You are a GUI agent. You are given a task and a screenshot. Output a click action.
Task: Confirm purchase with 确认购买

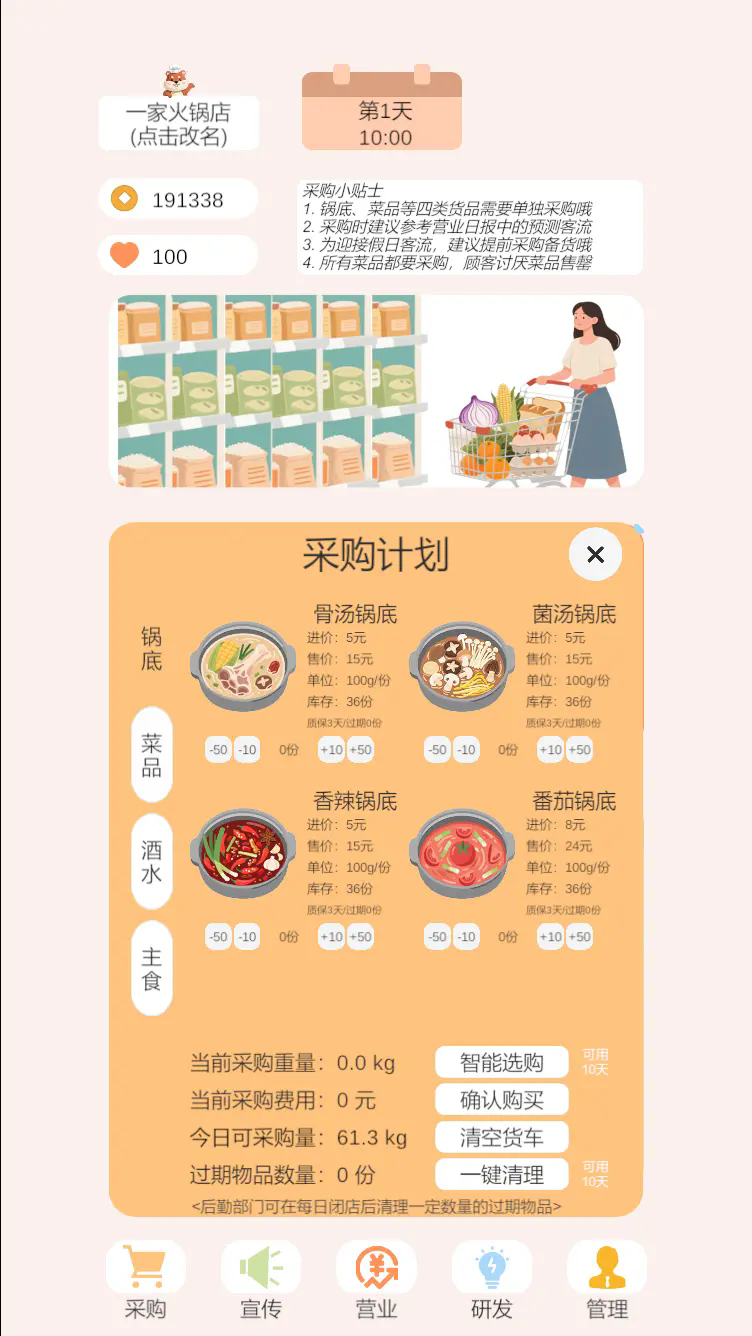coord(501,1100)
